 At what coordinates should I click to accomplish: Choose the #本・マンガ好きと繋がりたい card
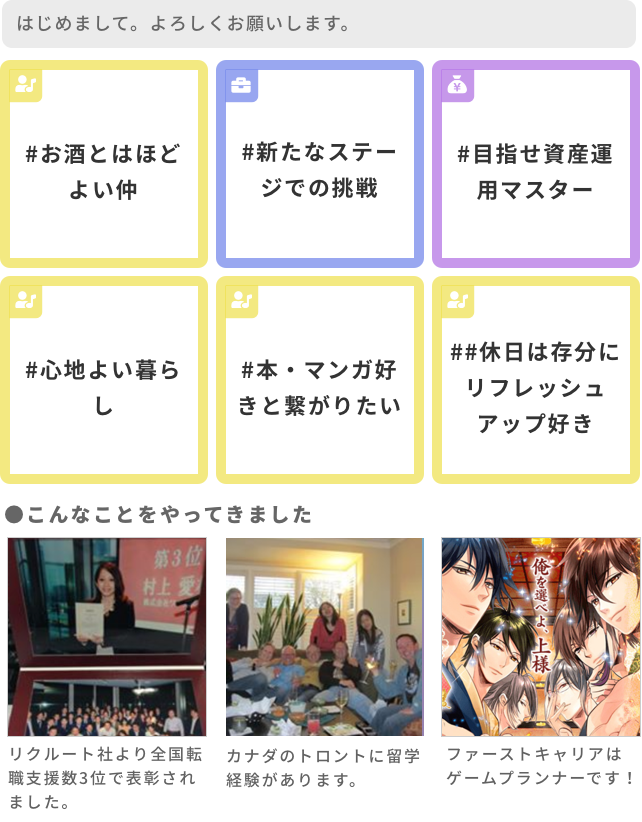point(320,381)
